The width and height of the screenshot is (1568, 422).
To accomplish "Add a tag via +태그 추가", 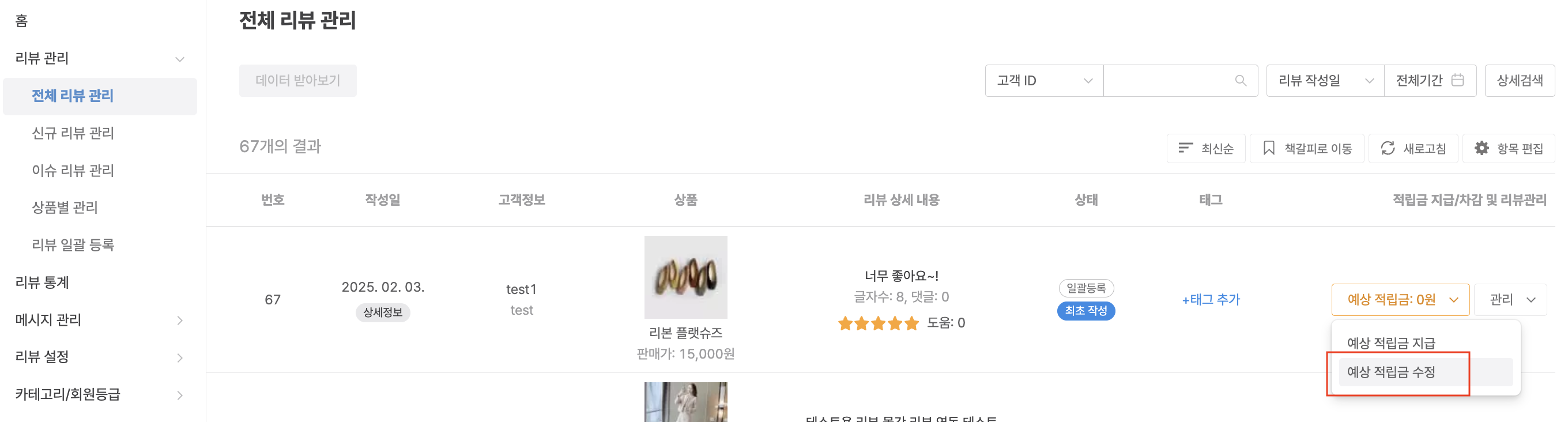I will pos(1210,300).
